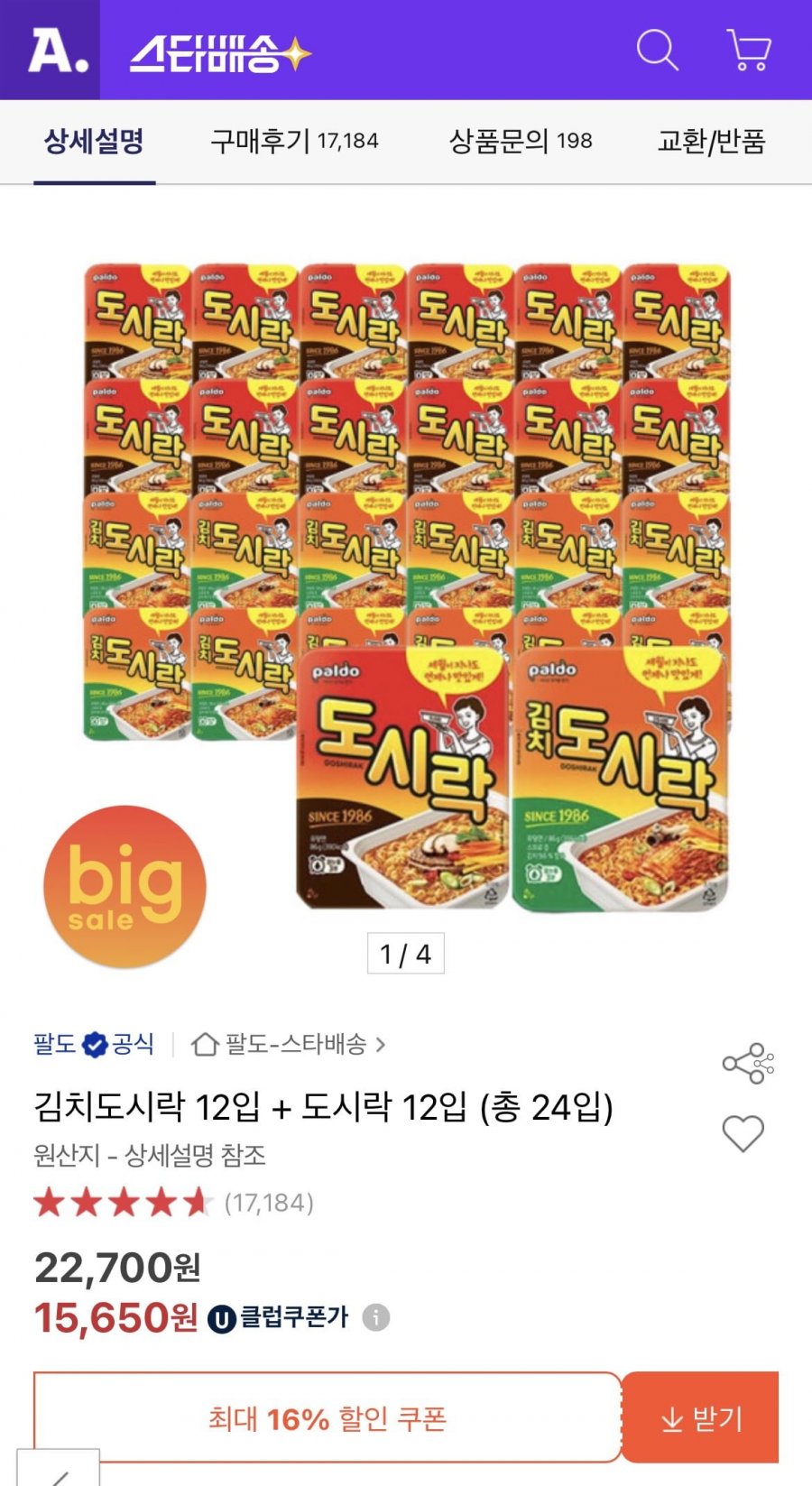812x1486 pixels.
Task: Open the 최대 16% 할인 쿠폰 banner
Action: [x=328, y=1417]
